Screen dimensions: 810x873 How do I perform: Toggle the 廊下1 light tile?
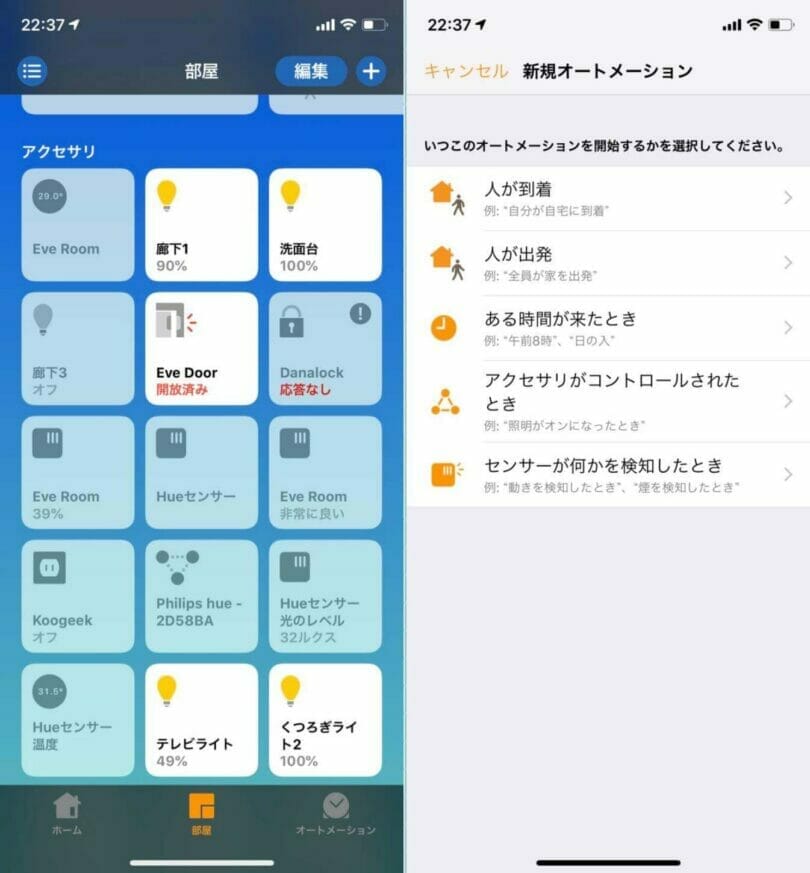coord(201,224)
